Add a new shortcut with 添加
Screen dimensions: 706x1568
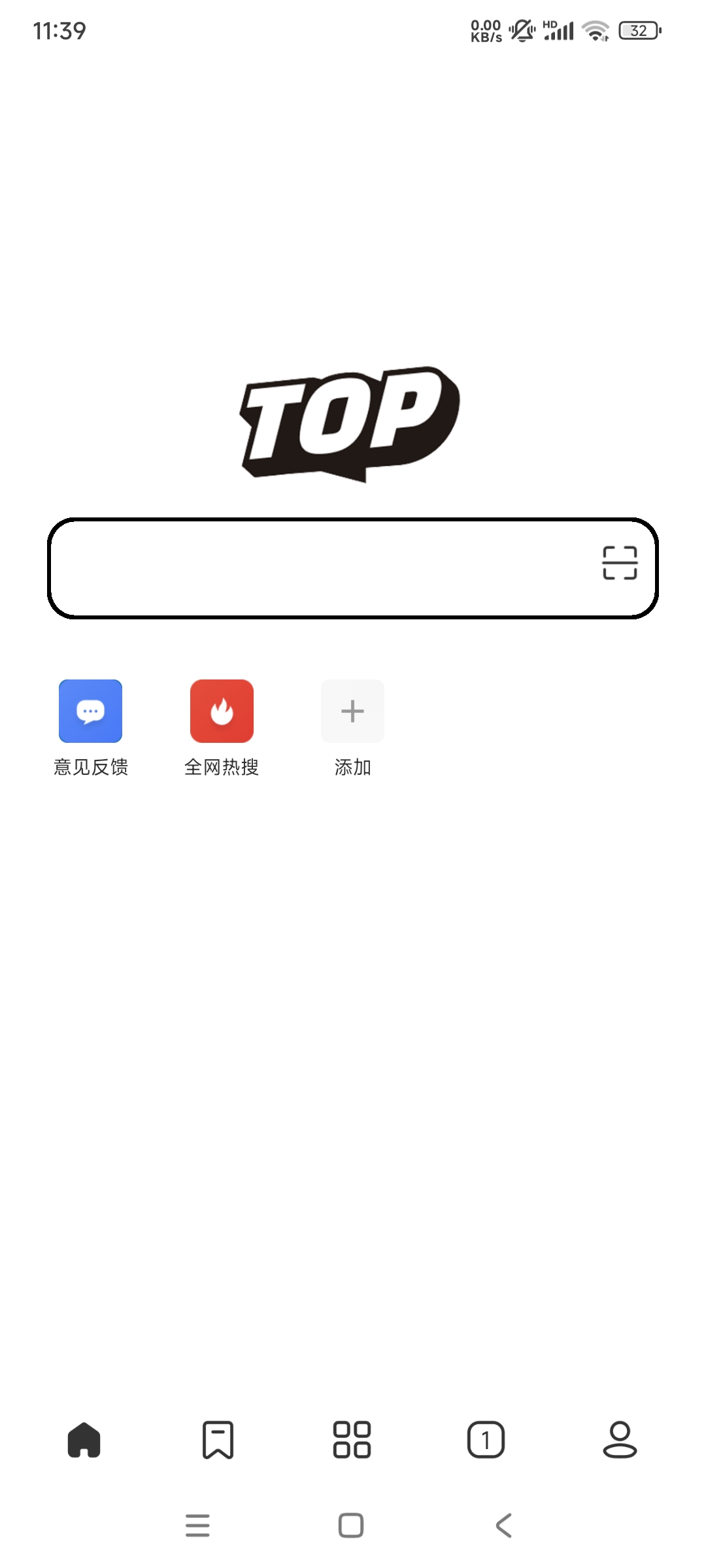(x=352, y=711)
